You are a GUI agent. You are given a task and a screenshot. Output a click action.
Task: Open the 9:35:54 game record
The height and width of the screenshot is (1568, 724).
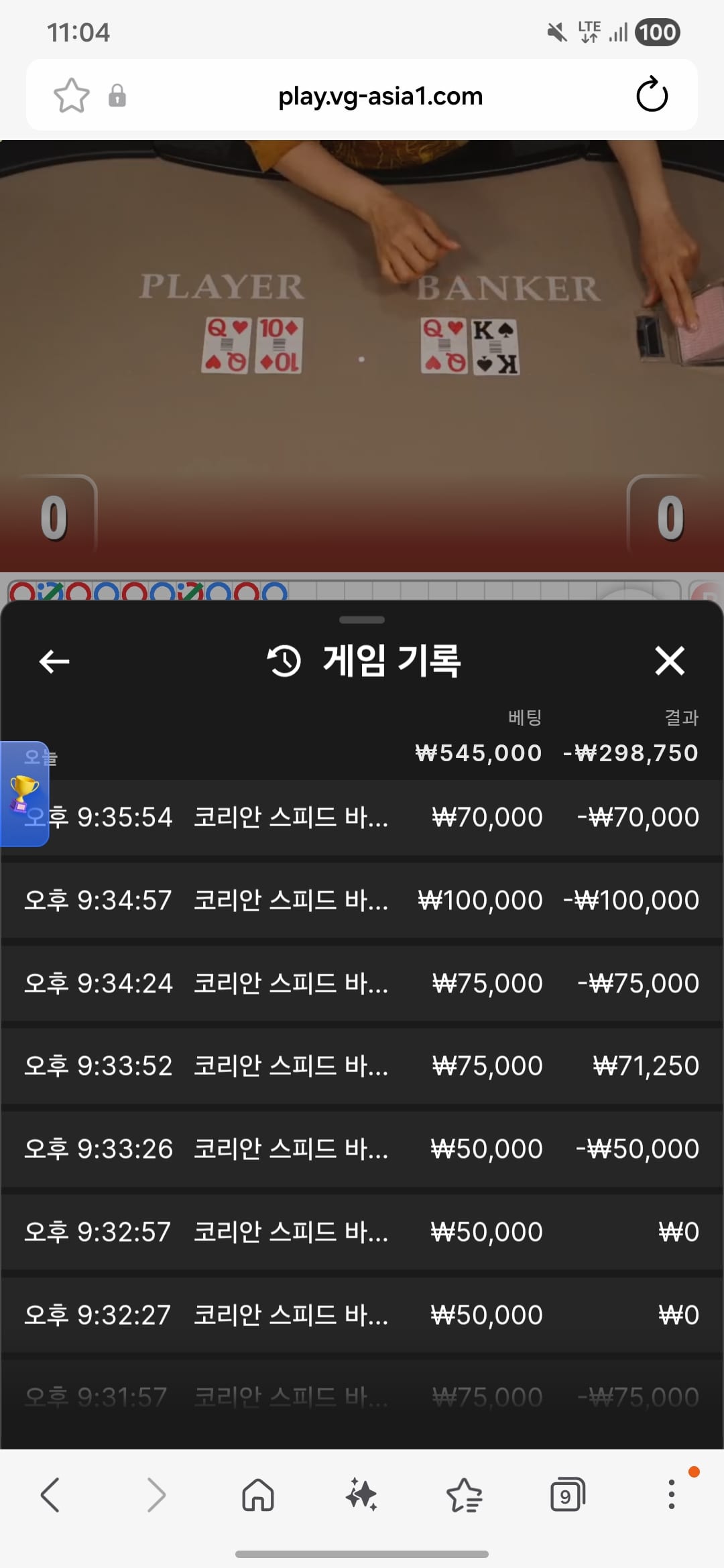362,818
